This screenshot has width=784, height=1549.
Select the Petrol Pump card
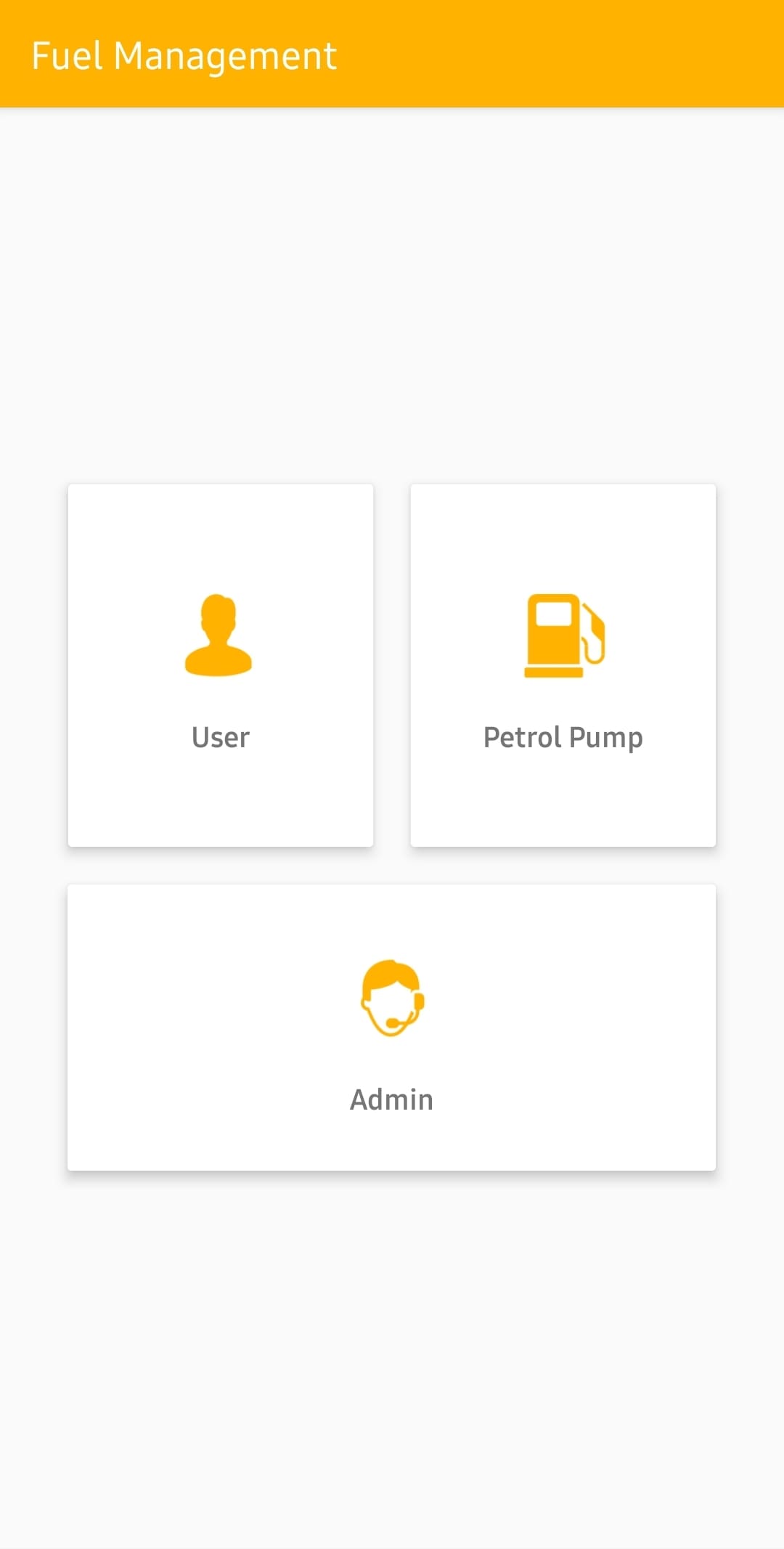[563, 665]
